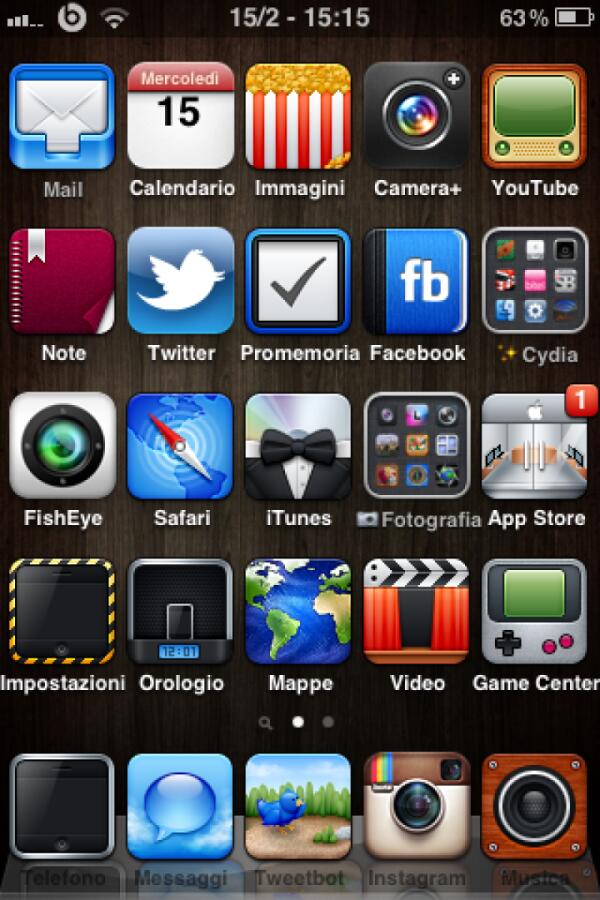Open Tweetbot from the dock

(298, 806)
